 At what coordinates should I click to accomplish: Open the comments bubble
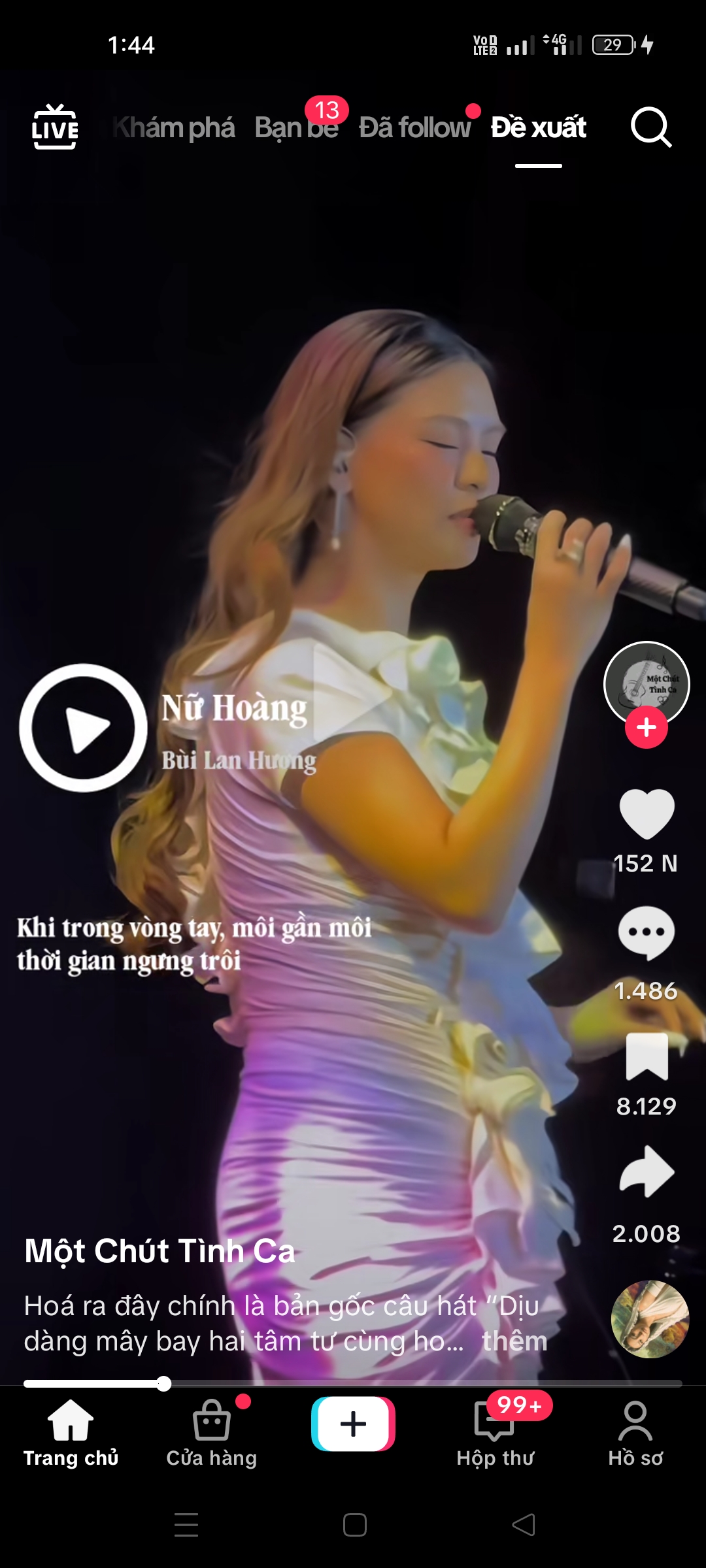point(647,933)
